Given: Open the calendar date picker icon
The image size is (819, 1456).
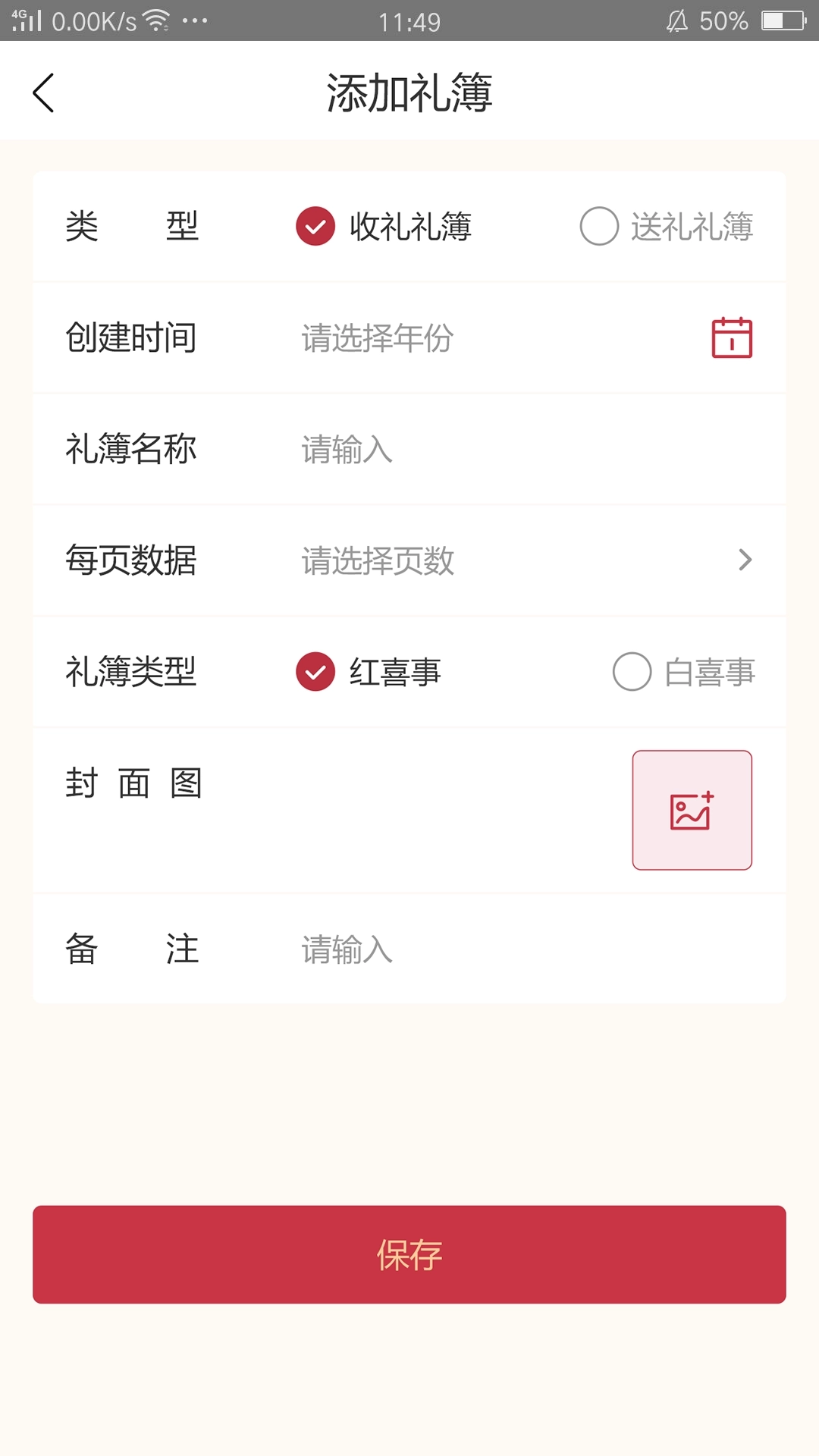Looking at the screenshot, I should [x=731, y=339].
